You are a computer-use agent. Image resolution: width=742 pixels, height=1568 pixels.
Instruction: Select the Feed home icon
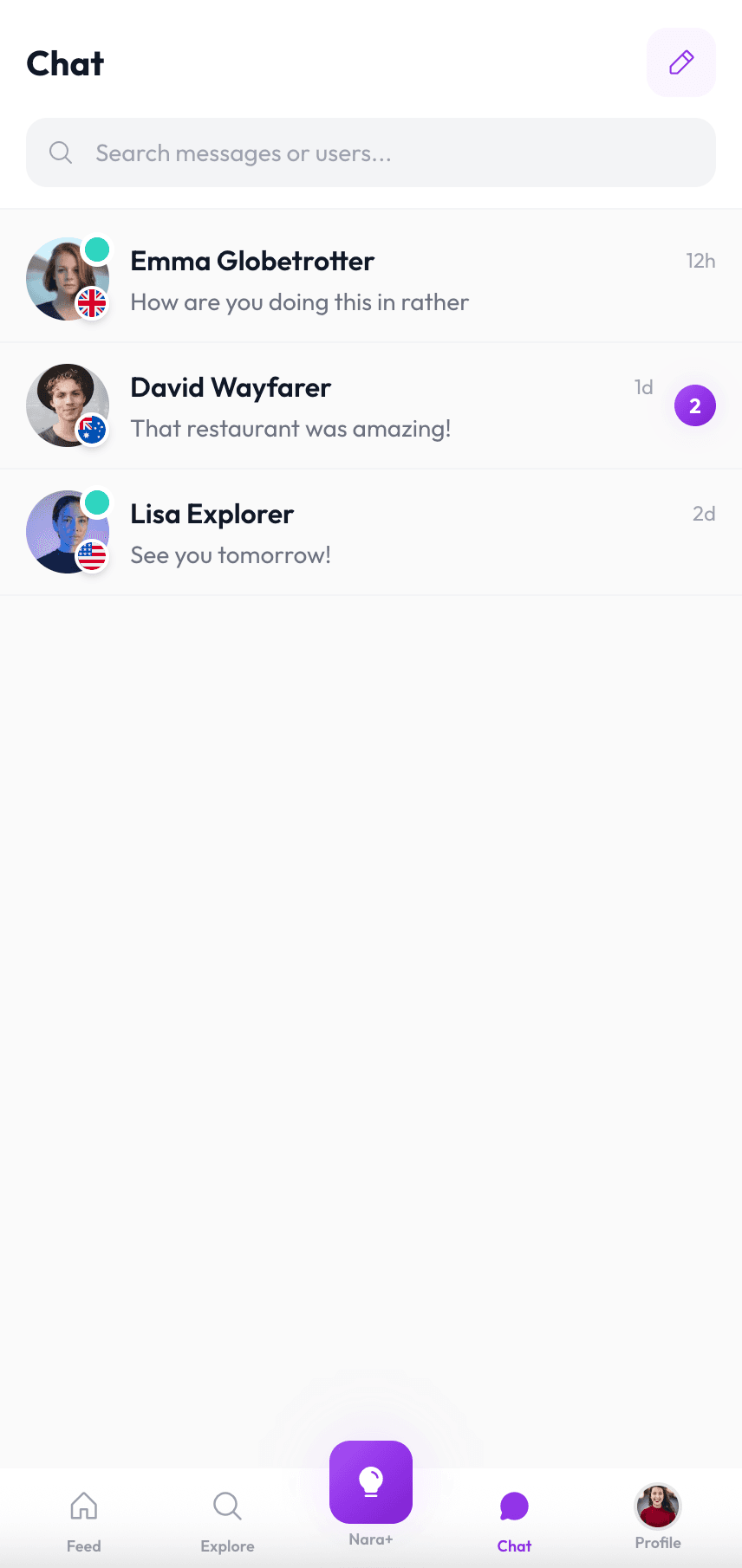tap(83, 1506)
